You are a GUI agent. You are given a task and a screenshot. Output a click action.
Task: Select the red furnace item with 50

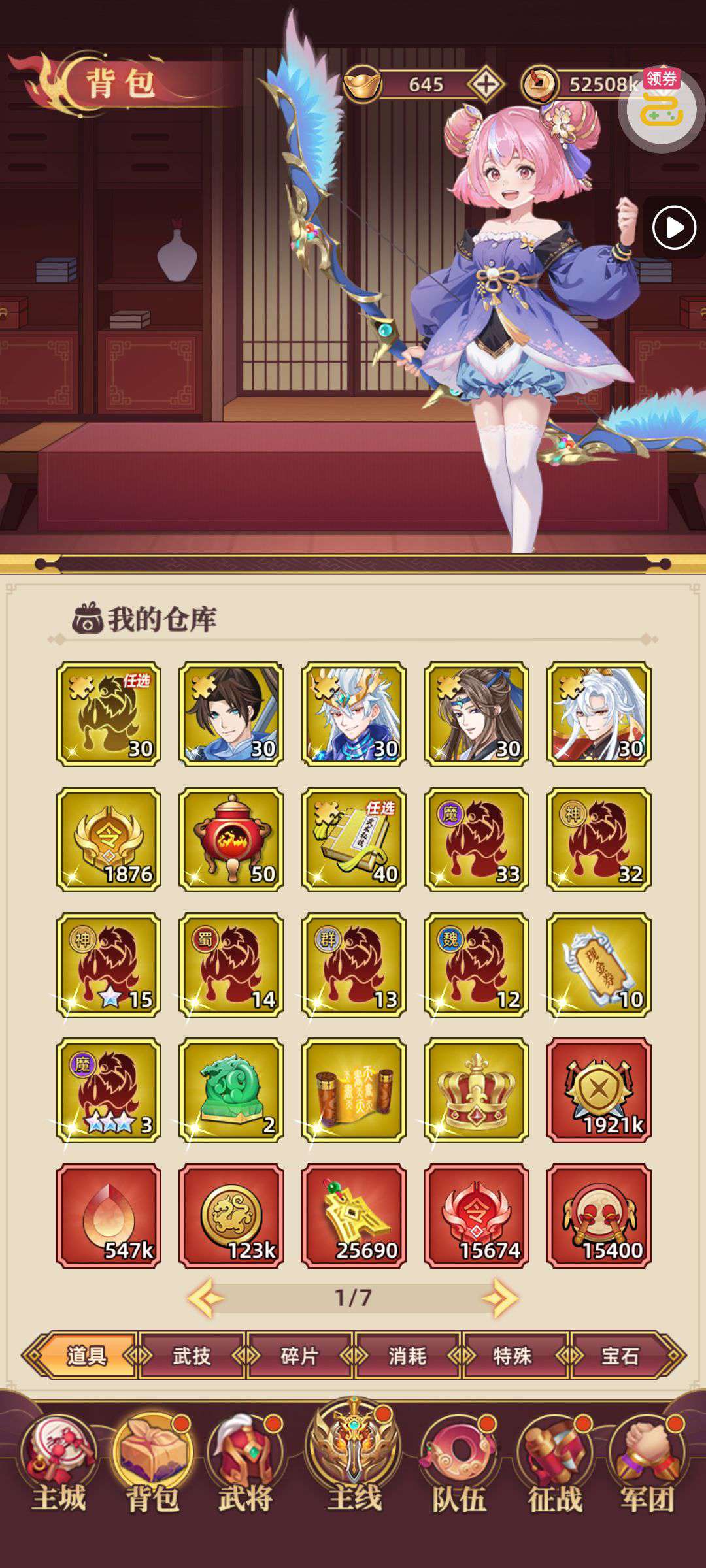[x=231, y=840]
